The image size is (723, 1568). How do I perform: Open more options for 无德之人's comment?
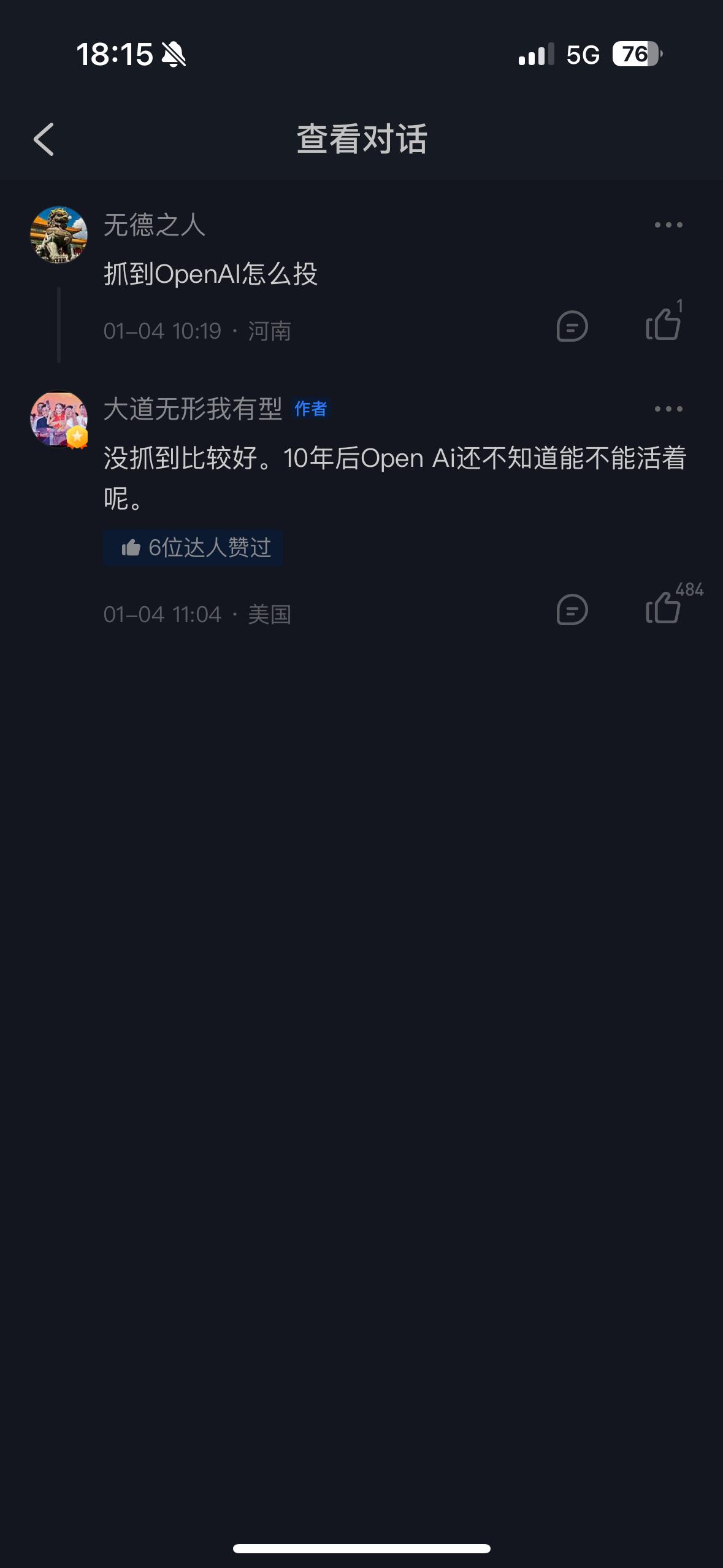tap(668, 225)
